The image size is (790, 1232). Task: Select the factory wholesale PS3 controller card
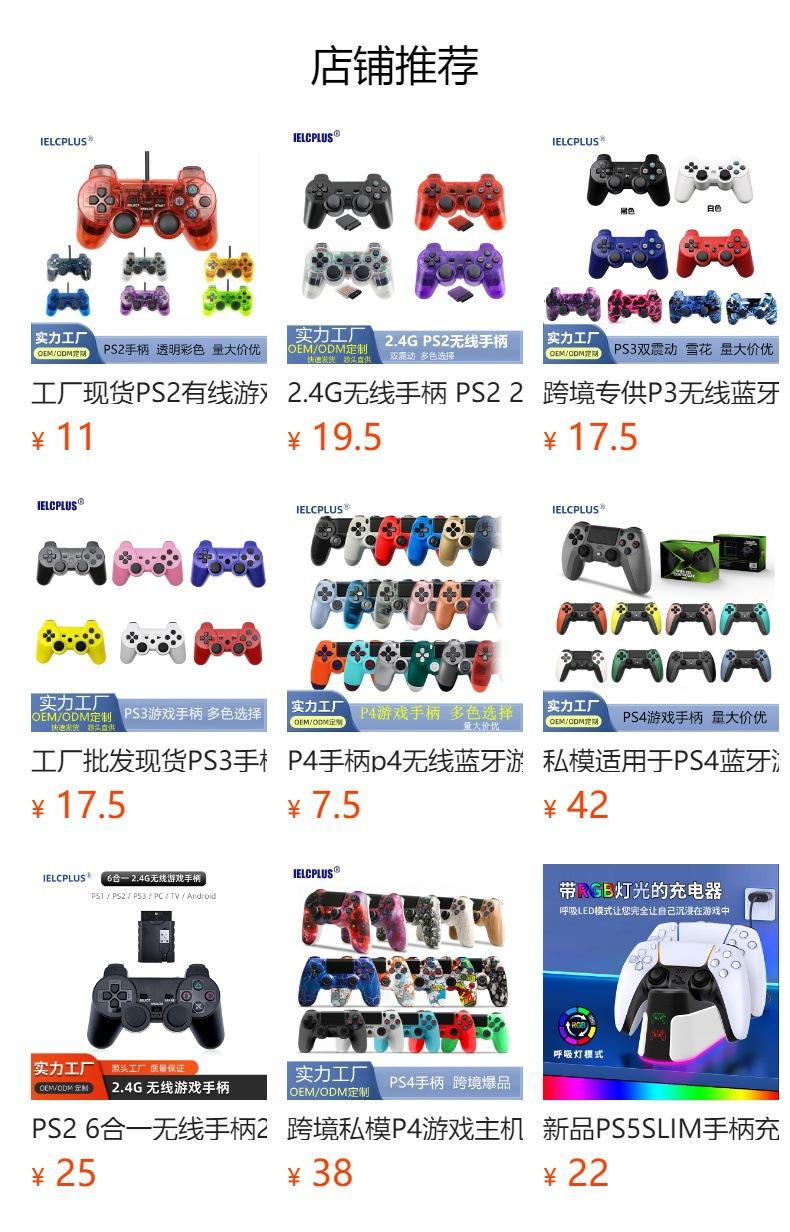click(x=149, y=660)
